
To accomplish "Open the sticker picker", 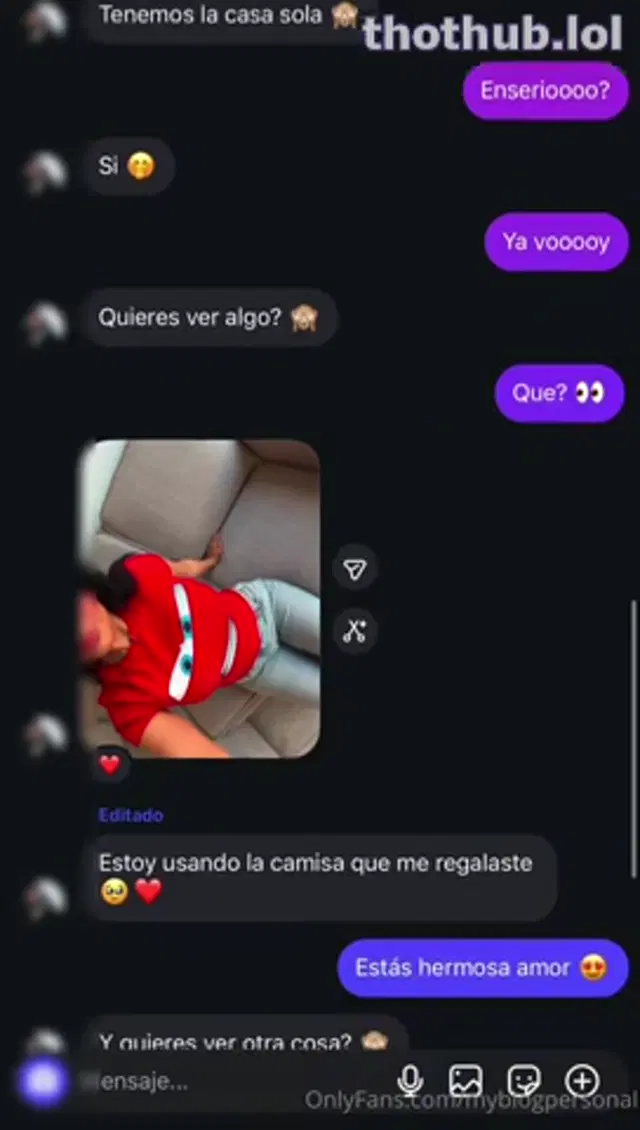I will 524,1081.
